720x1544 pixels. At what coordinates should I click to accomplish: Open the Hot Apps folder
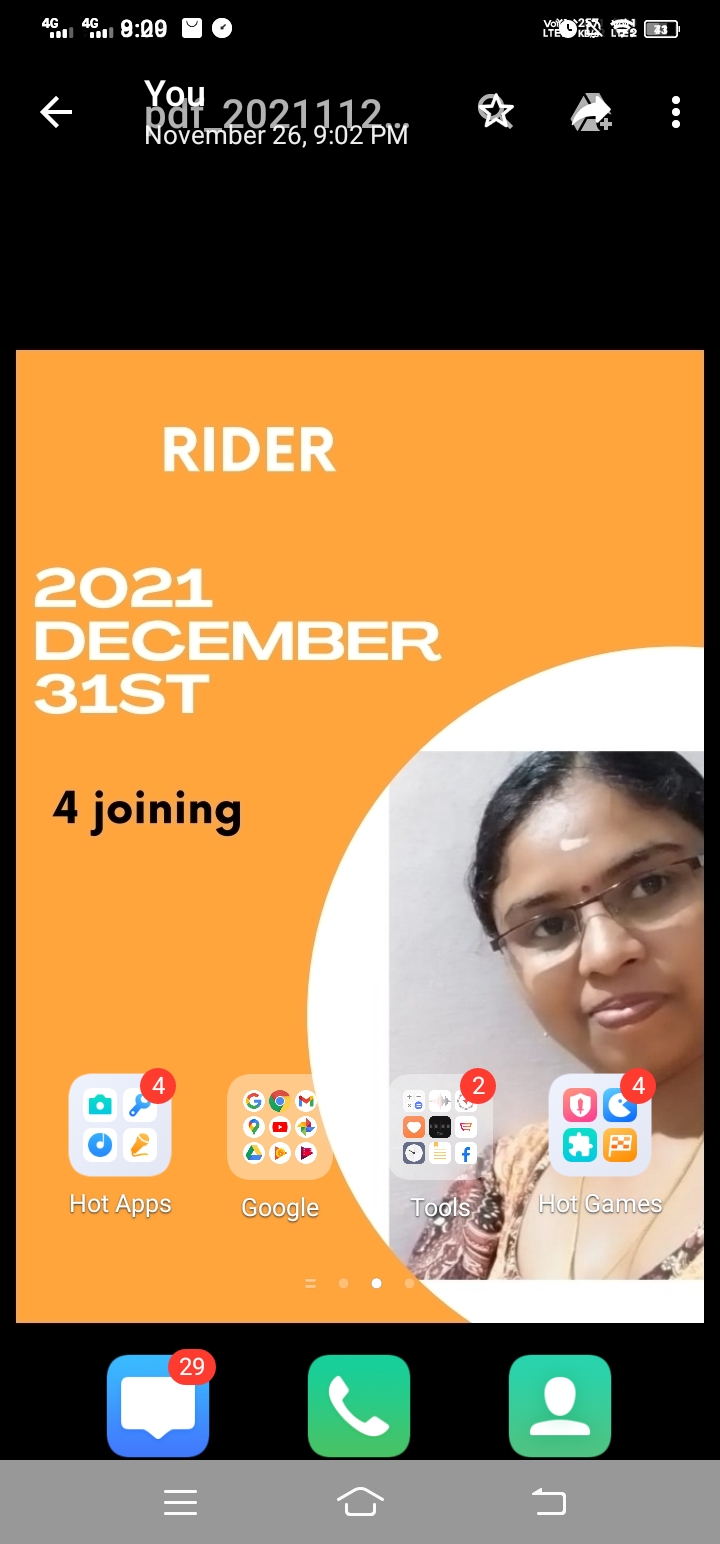[120, 1126]
